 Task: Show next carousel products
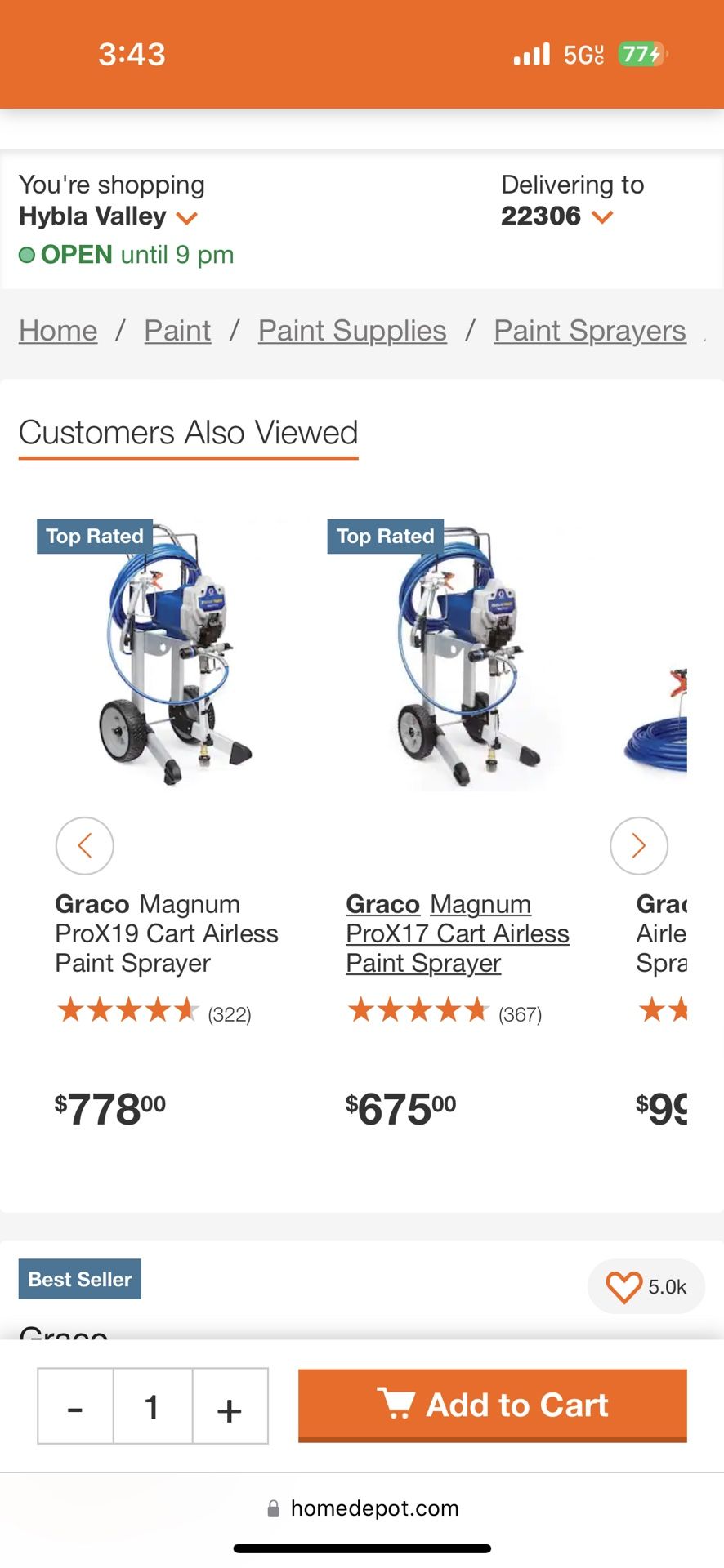[638, 845]
